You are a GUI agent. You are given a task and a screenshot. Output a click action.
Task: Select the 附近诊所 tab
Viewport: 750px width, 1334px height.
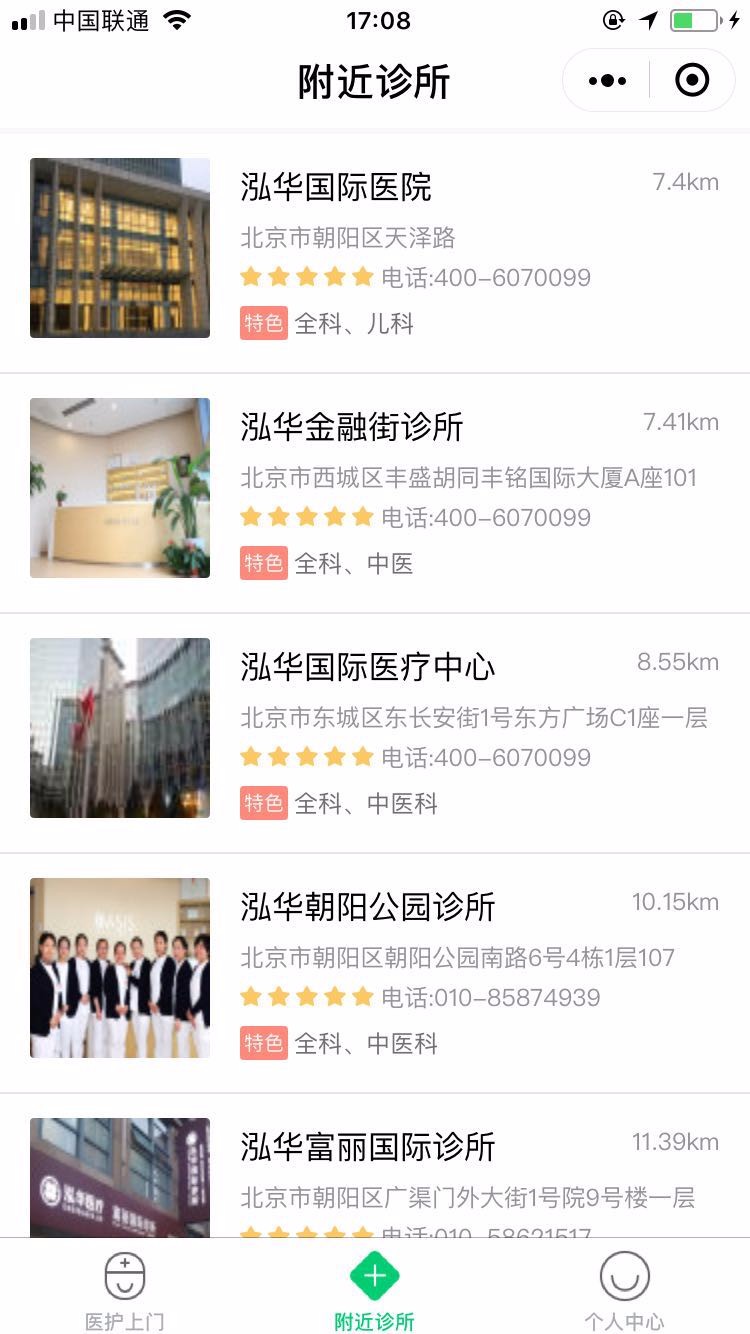[375, 1289]
